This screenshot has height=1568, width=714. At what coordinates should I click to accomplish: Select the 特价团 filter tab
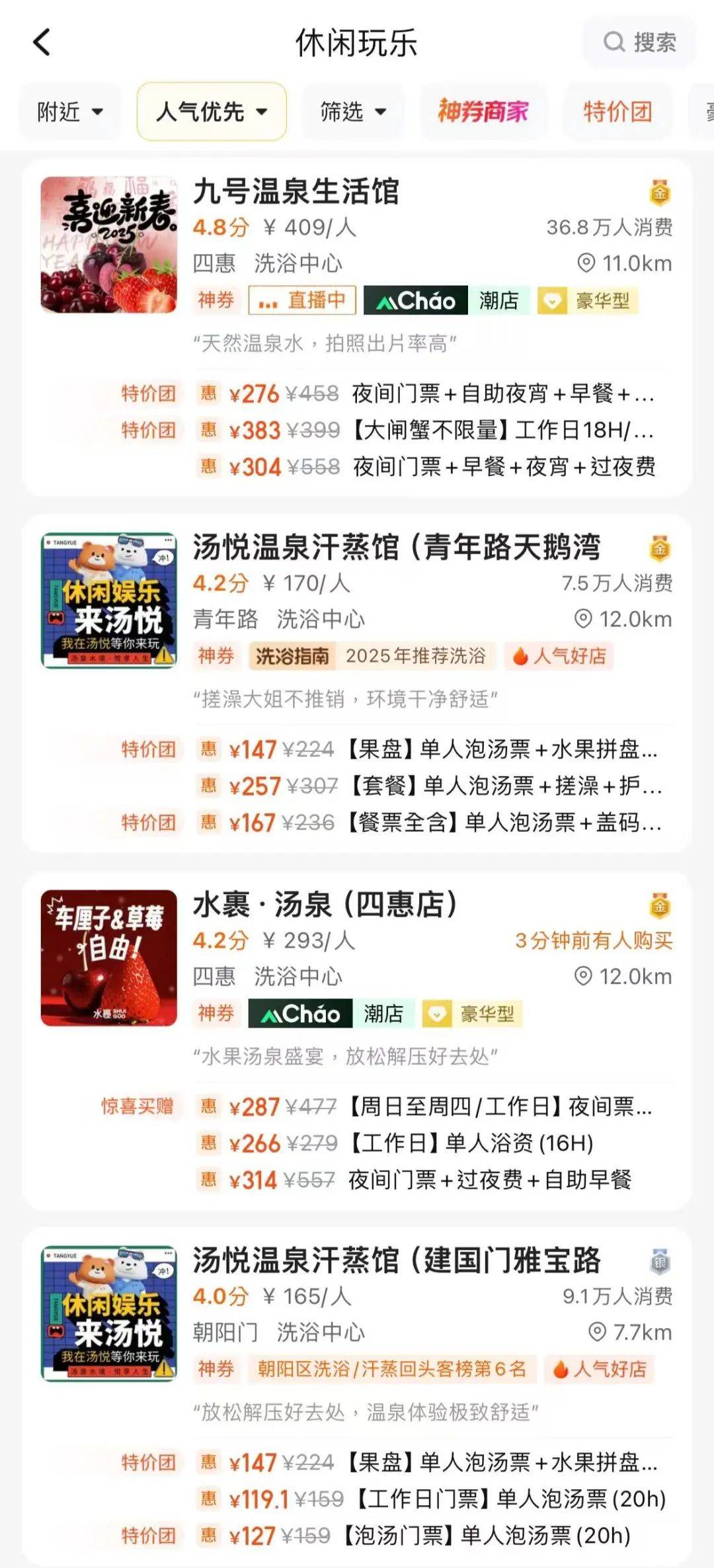616,112
